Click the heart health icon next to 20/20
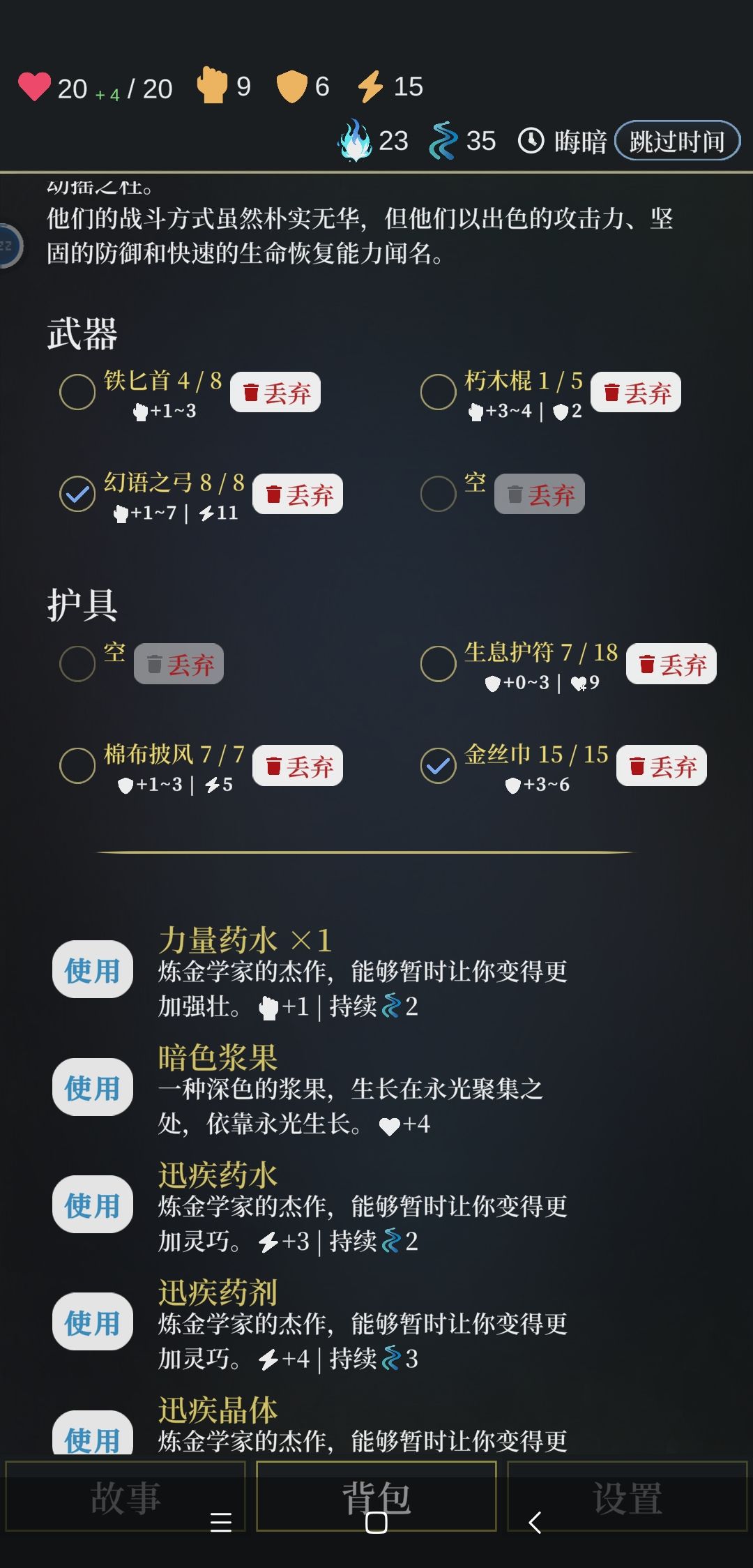 34,86
